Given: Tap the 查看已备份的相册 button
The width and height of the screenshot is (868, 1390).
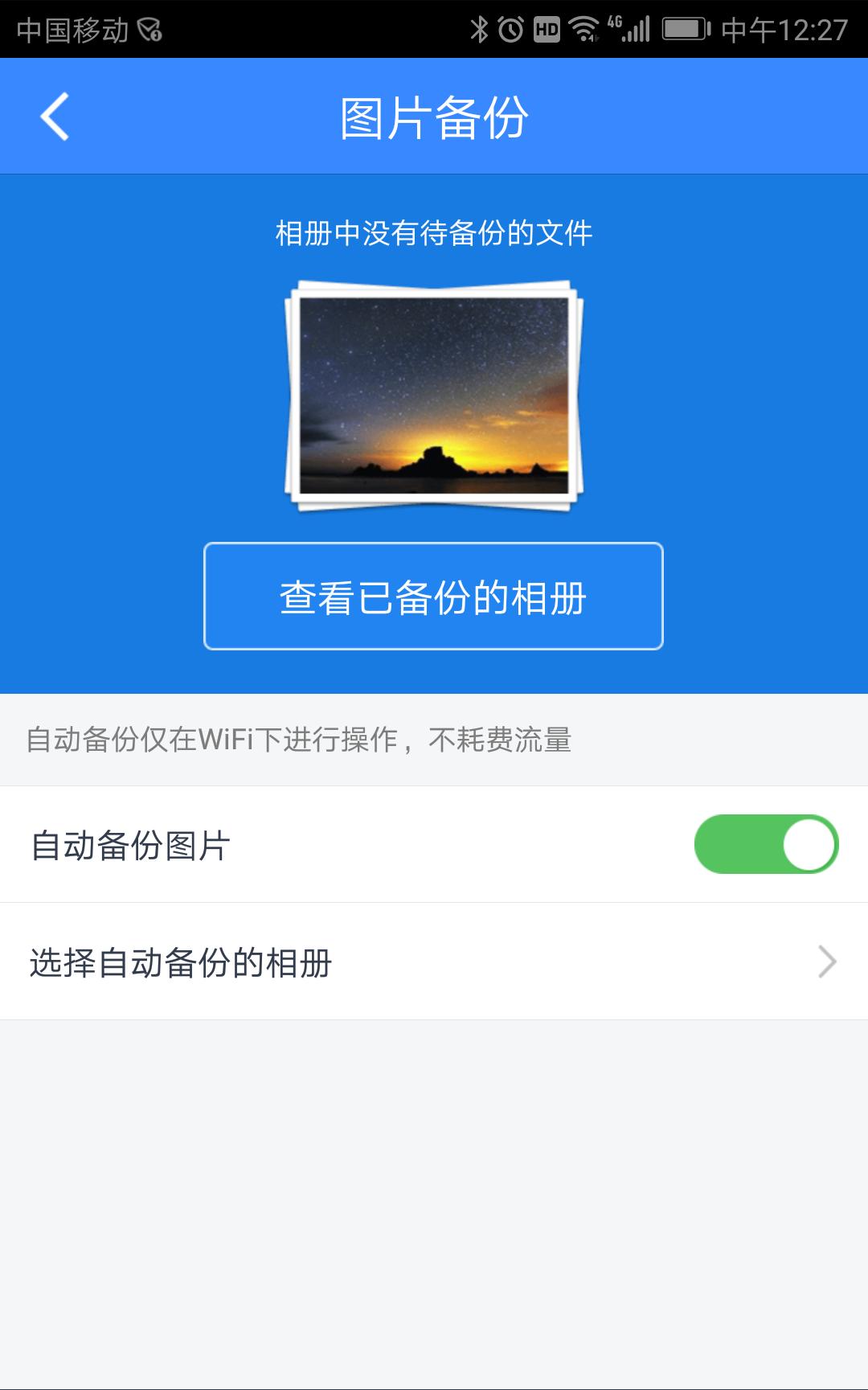Looking at the screenshot, I should pyautogui.click(x=434, y=597).
